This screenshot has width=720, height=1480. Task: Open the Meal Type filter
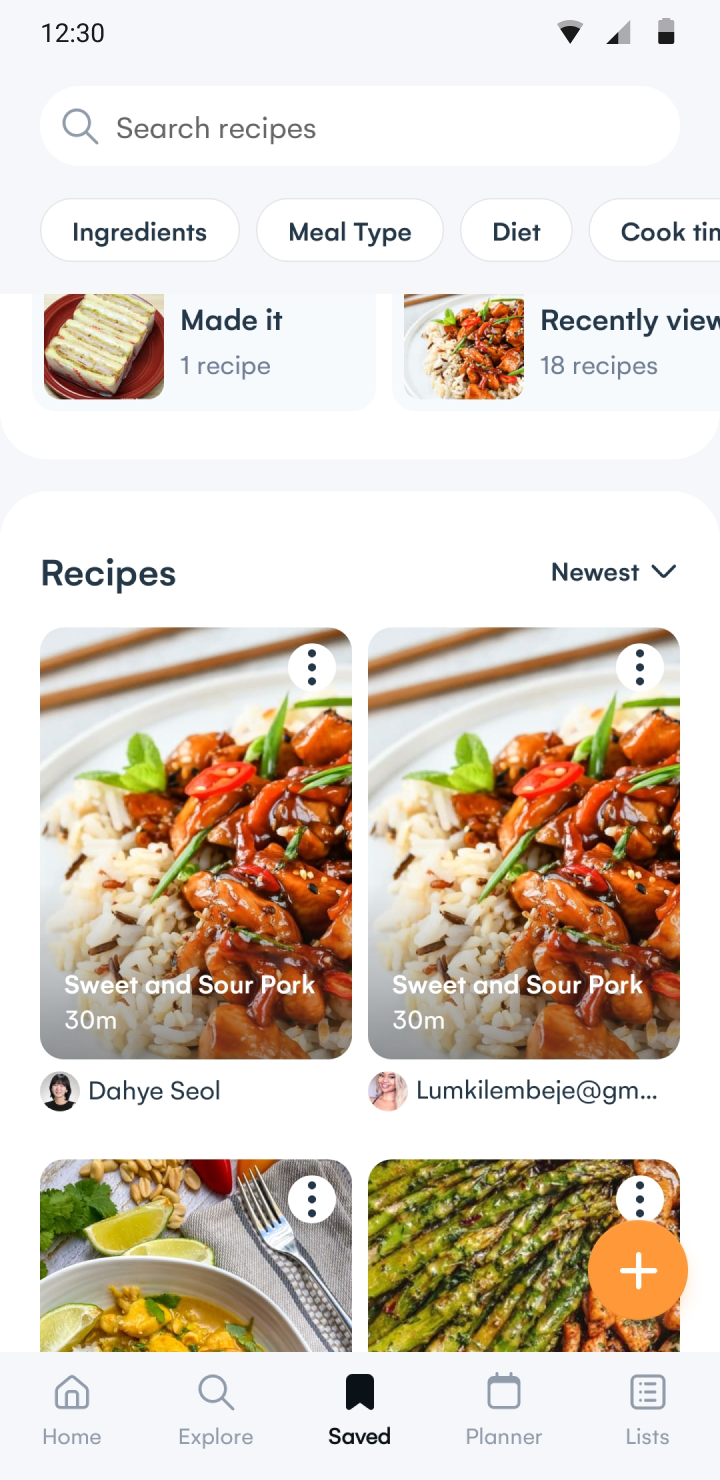click(350, 231)
